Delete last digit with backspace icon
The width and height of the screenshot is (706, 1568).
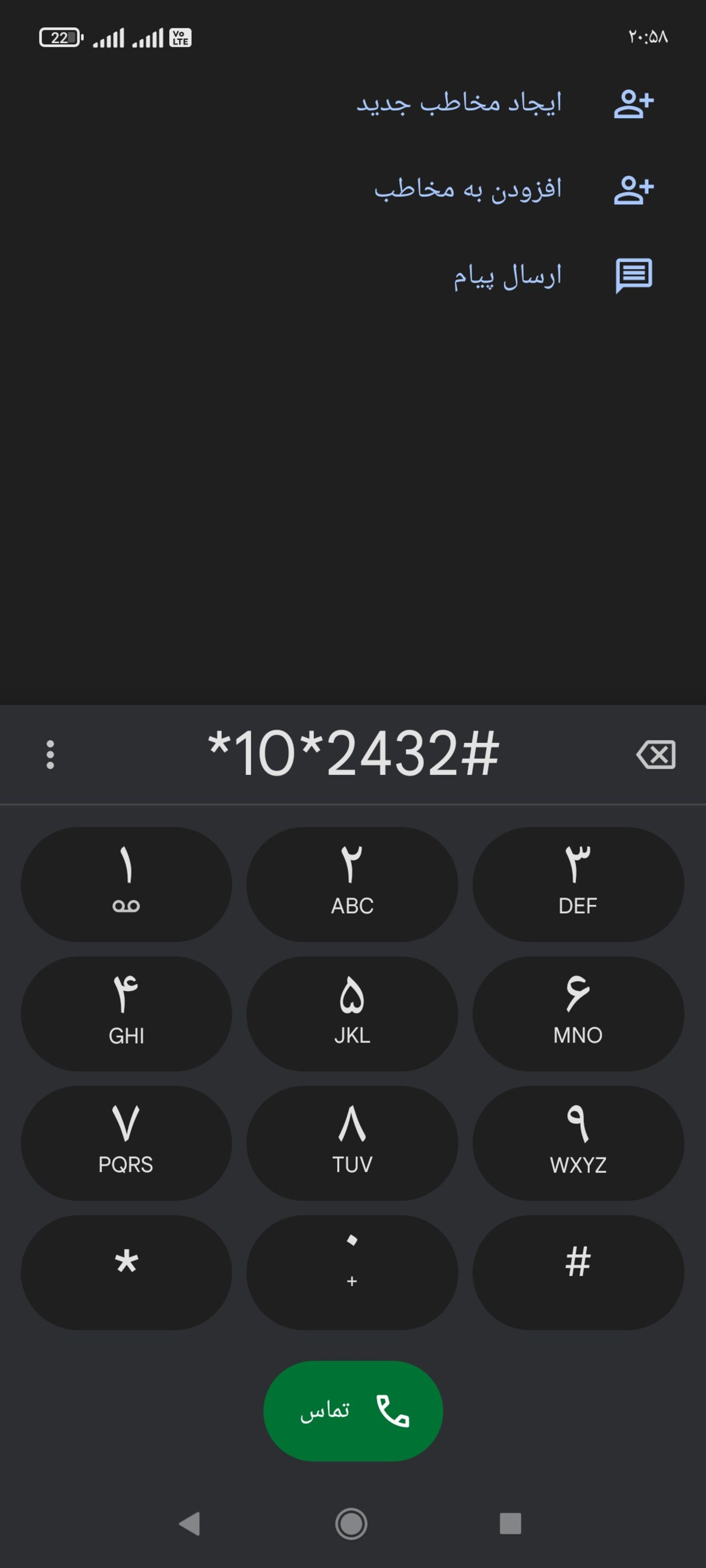tap(656, 754)
